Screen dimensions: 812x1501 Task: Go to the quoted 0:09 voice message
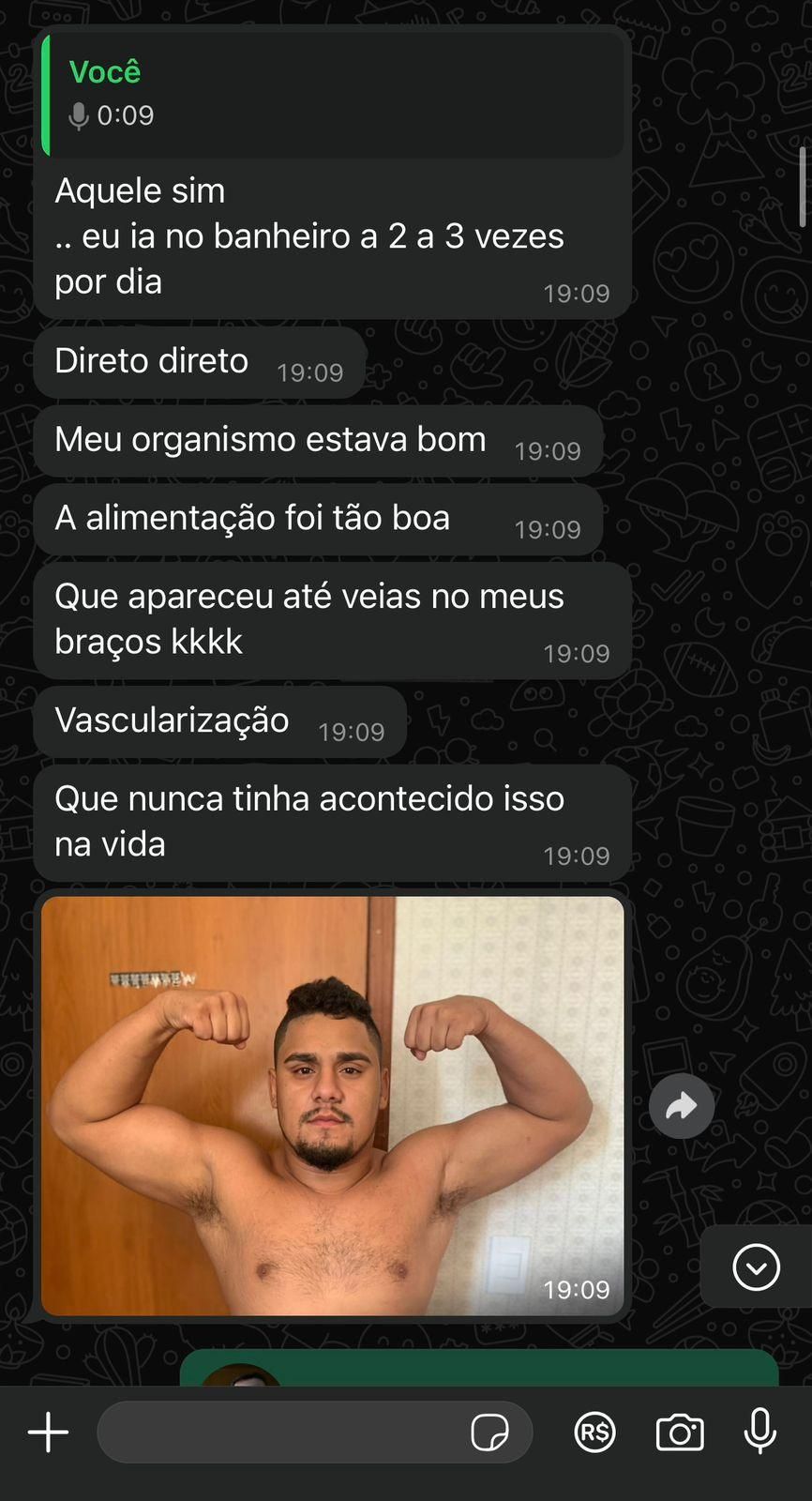[x=332, y=95]
